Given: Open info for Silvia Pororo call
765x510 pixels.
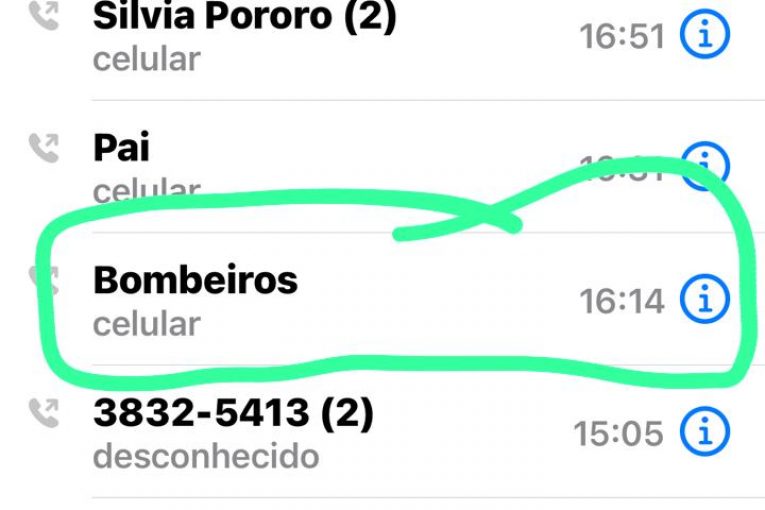Looking at the screenshot, I should pyautogui.click(x=705, y=36).
